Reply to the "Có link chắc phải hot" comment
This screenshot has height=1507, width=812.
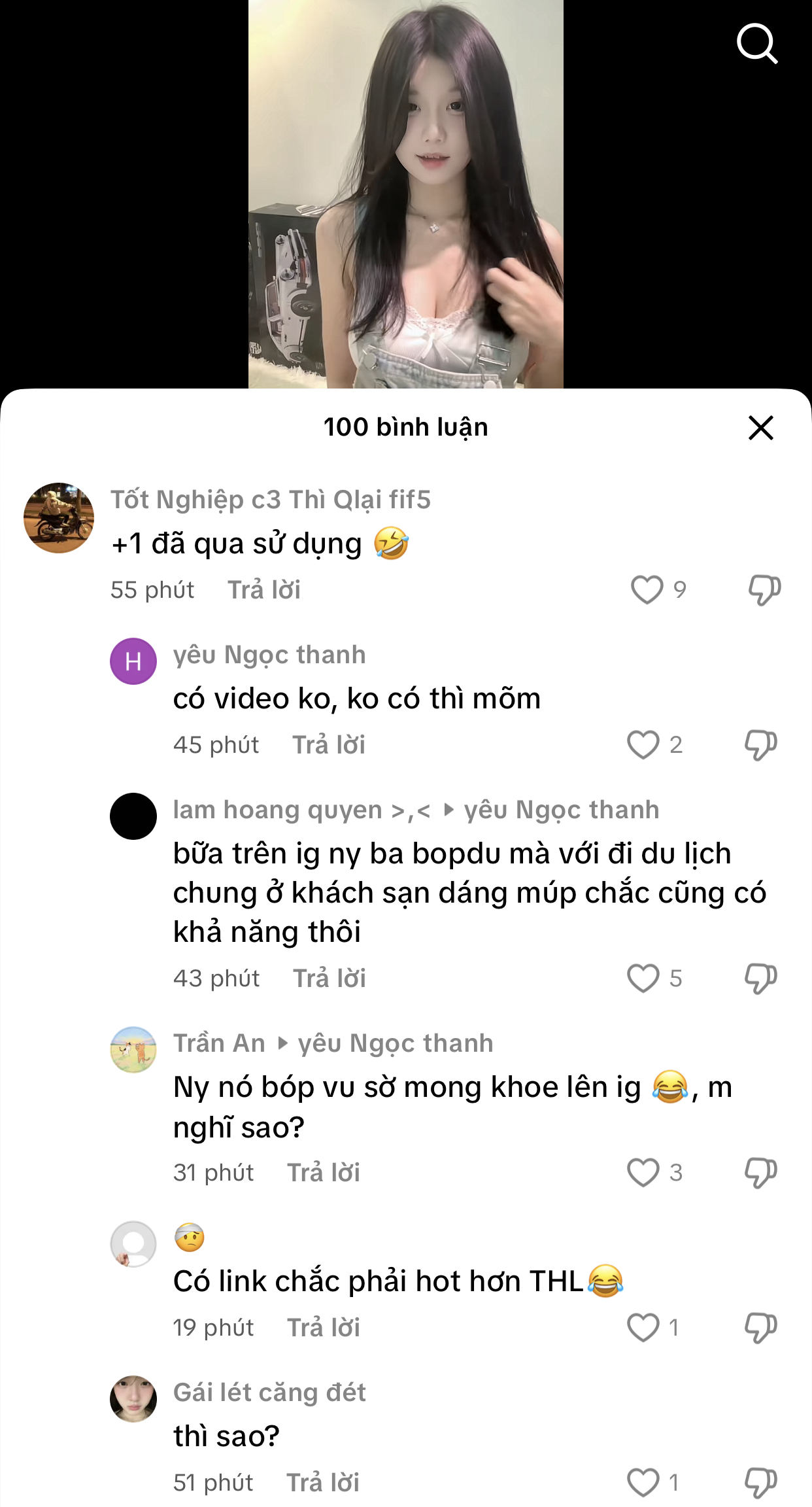tap(324, 1328)
